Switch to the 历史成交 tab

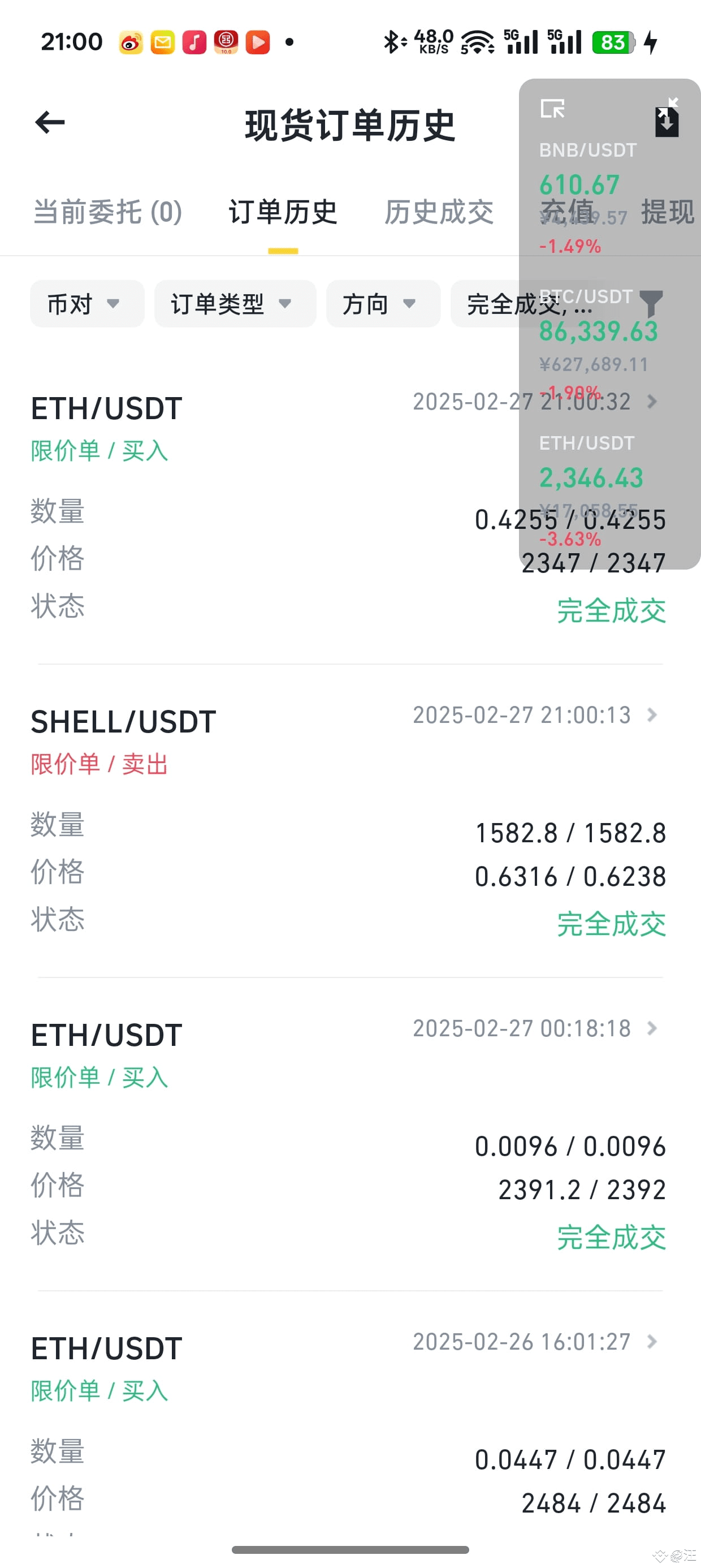click(x=439, y=212)
